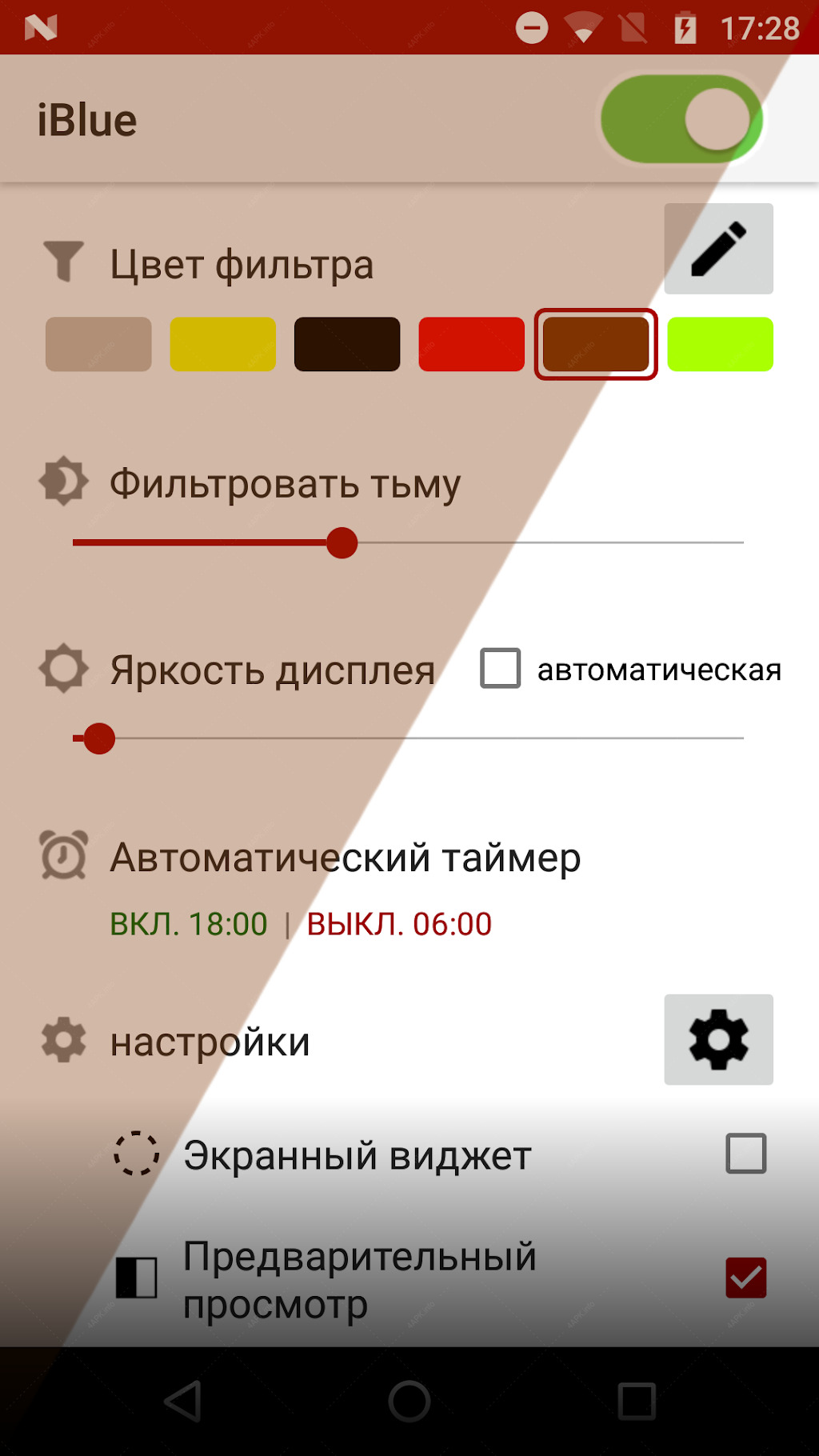Enable the автоматическая brightness checkbox
This screenshot has width=819, height=1456.
(x=501, y=669)
